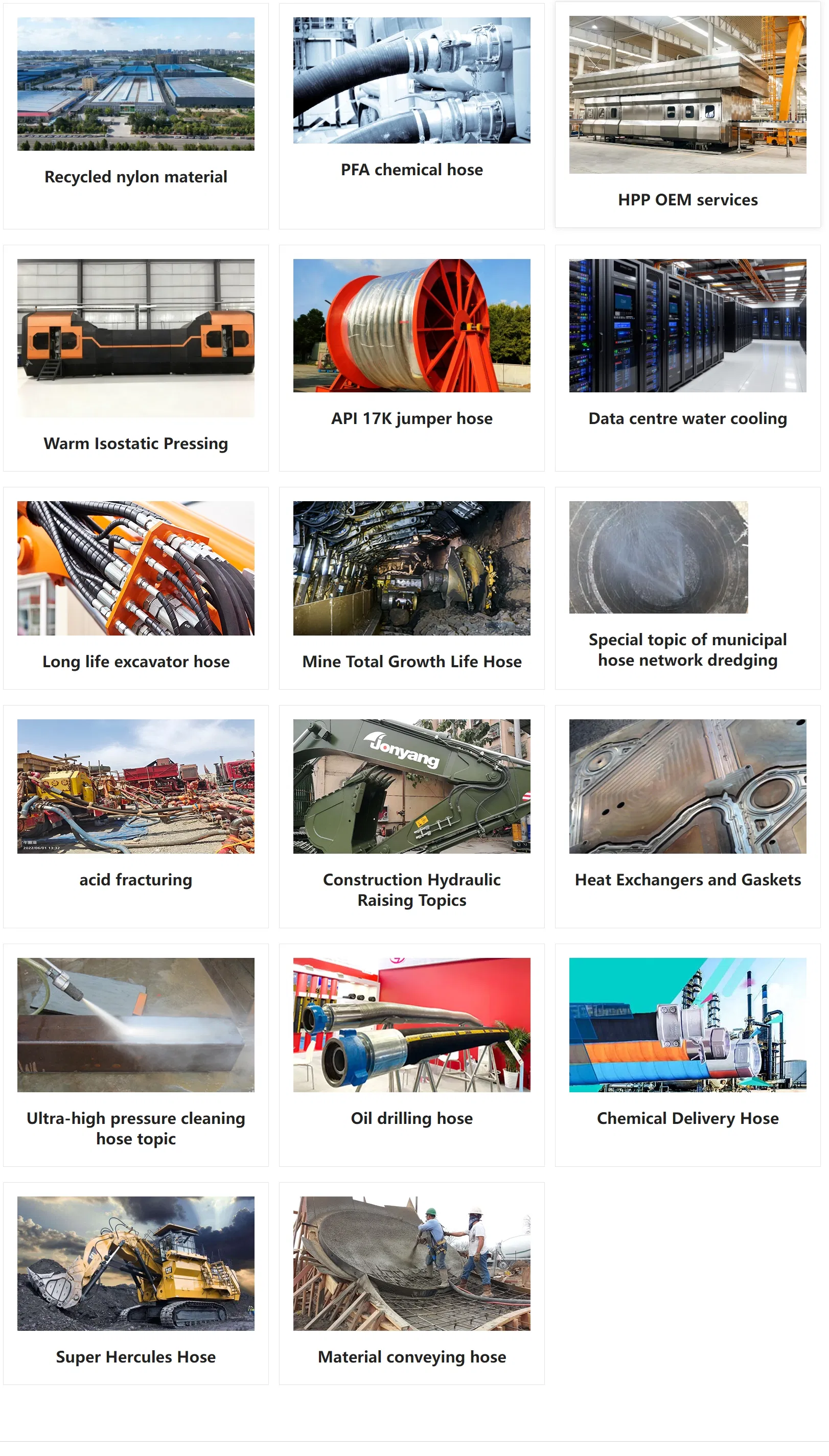Image resolution: width=829 pixels, height=1456 pixels.
Task: Open Data centre water cooling card
Action: (688, 358)
